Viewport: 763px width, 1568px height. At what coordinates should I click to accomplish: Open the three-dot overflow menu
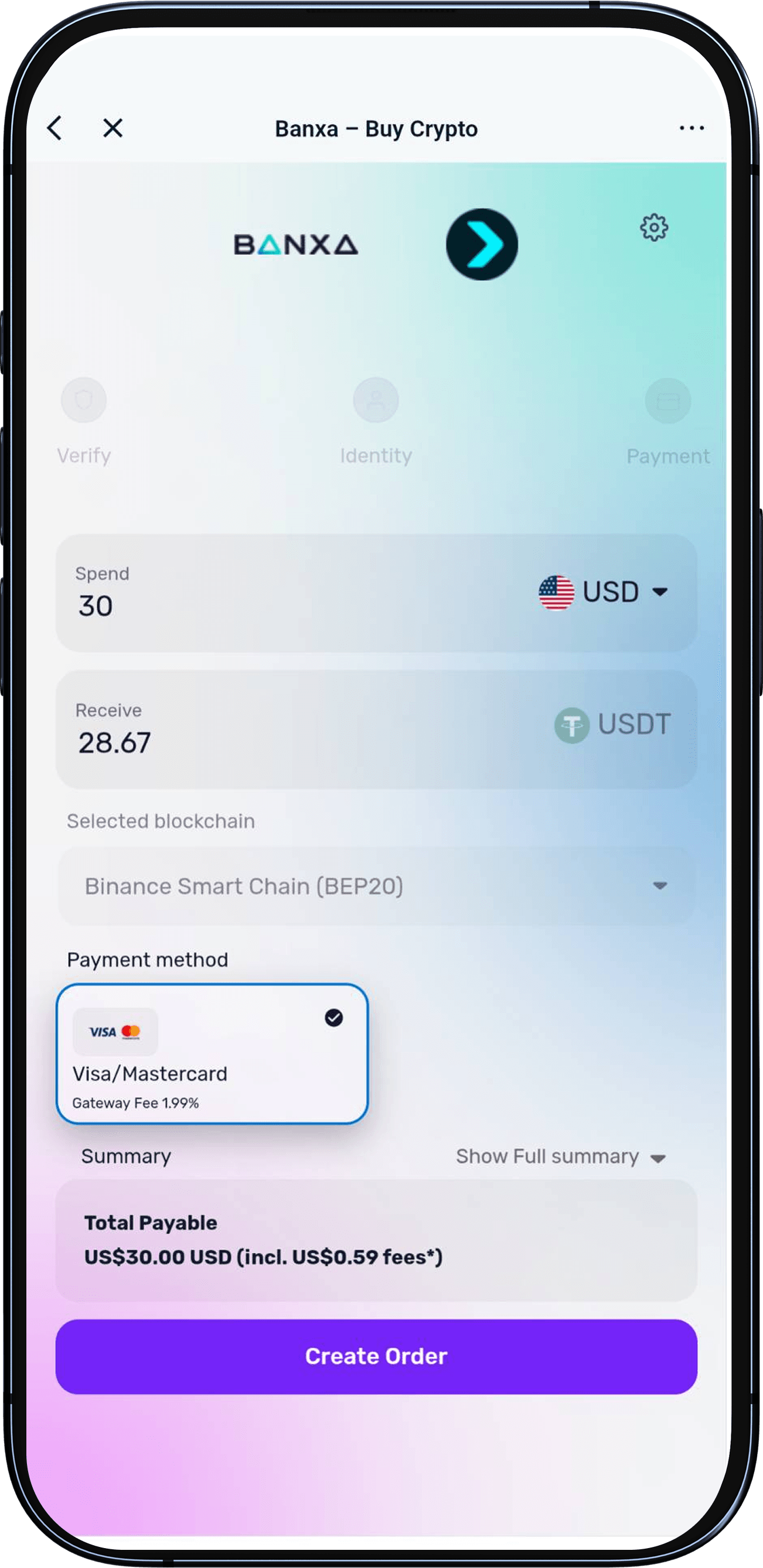click(x=691, y=128)
